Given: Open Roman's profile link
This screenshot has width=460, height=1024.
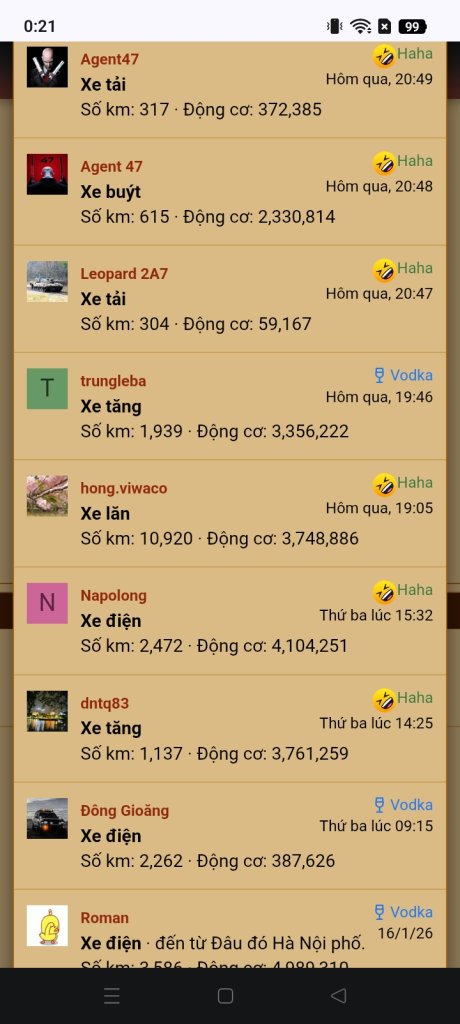Looking at the screenshot, I should coord(105,918).
